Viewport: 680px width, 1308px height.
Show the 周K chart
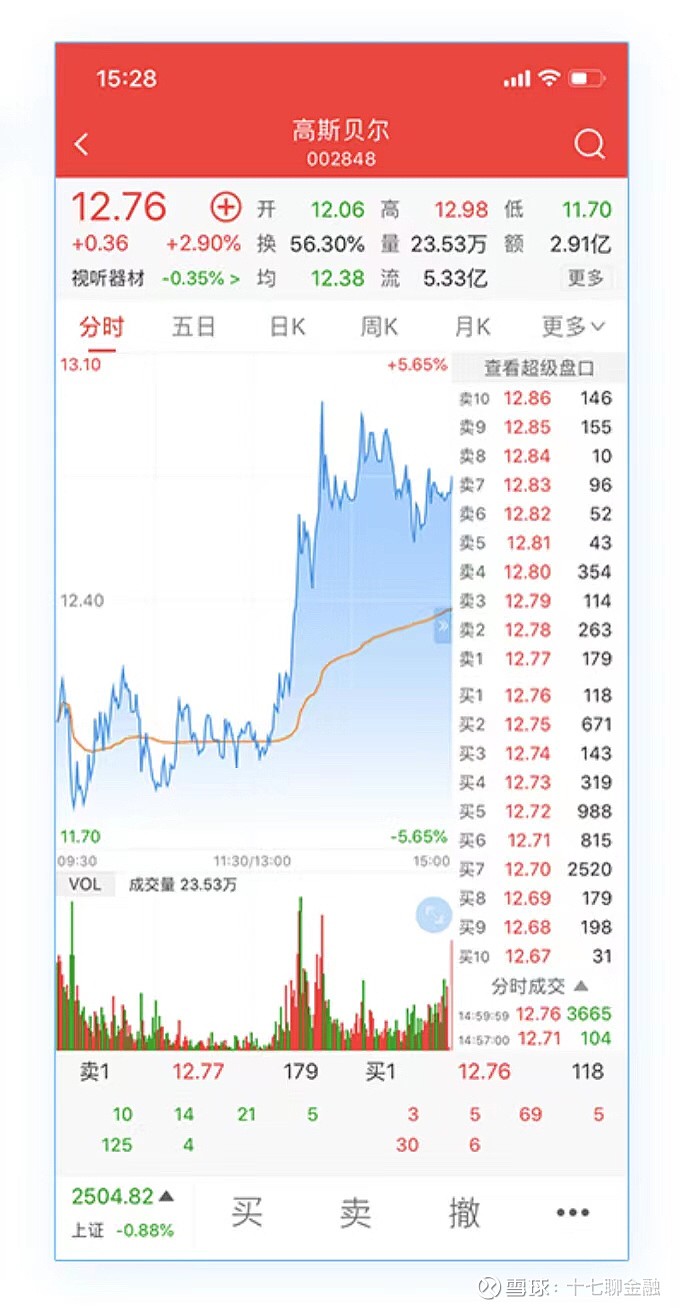click(379, 326)
